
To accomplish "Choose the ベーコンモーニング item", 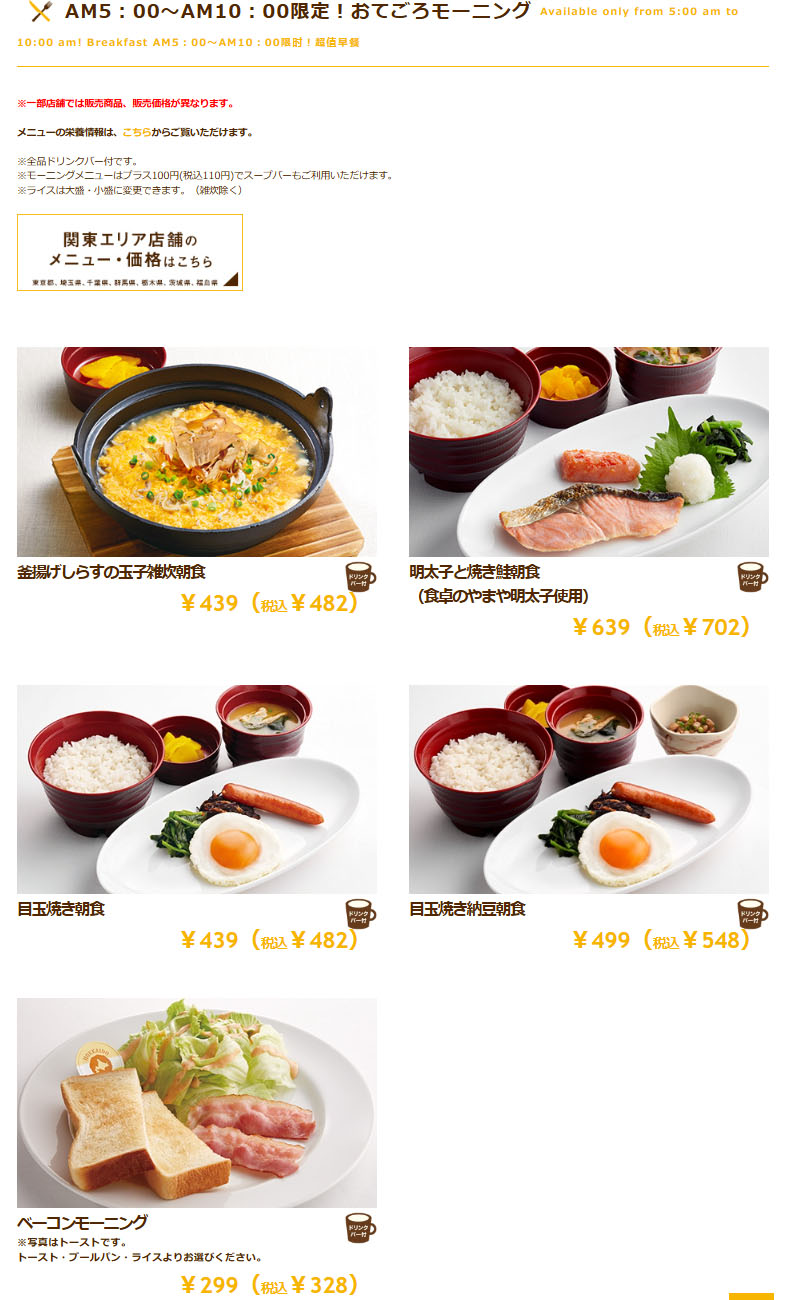I will pos(196,1102).
